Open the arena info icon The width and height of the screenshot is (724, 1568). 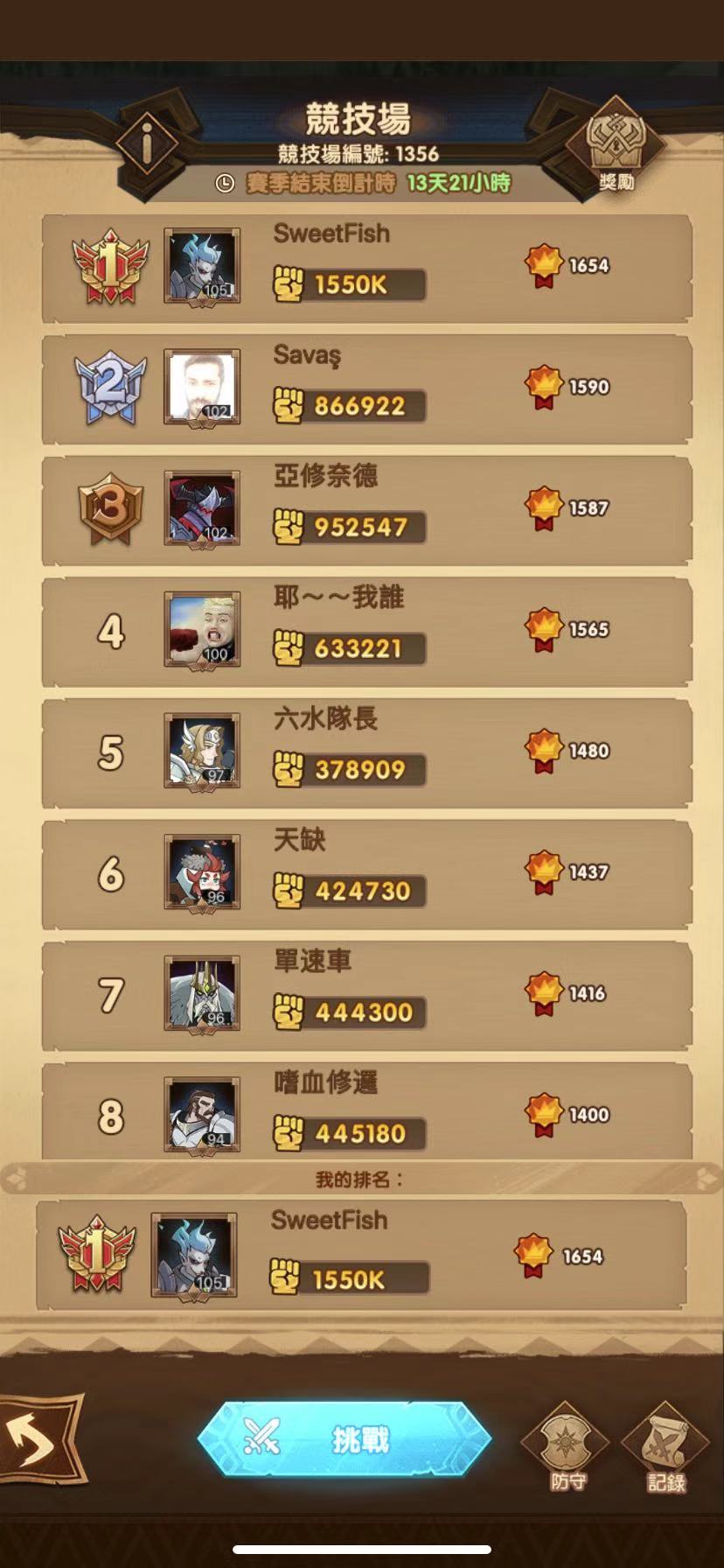click(147, 143)
